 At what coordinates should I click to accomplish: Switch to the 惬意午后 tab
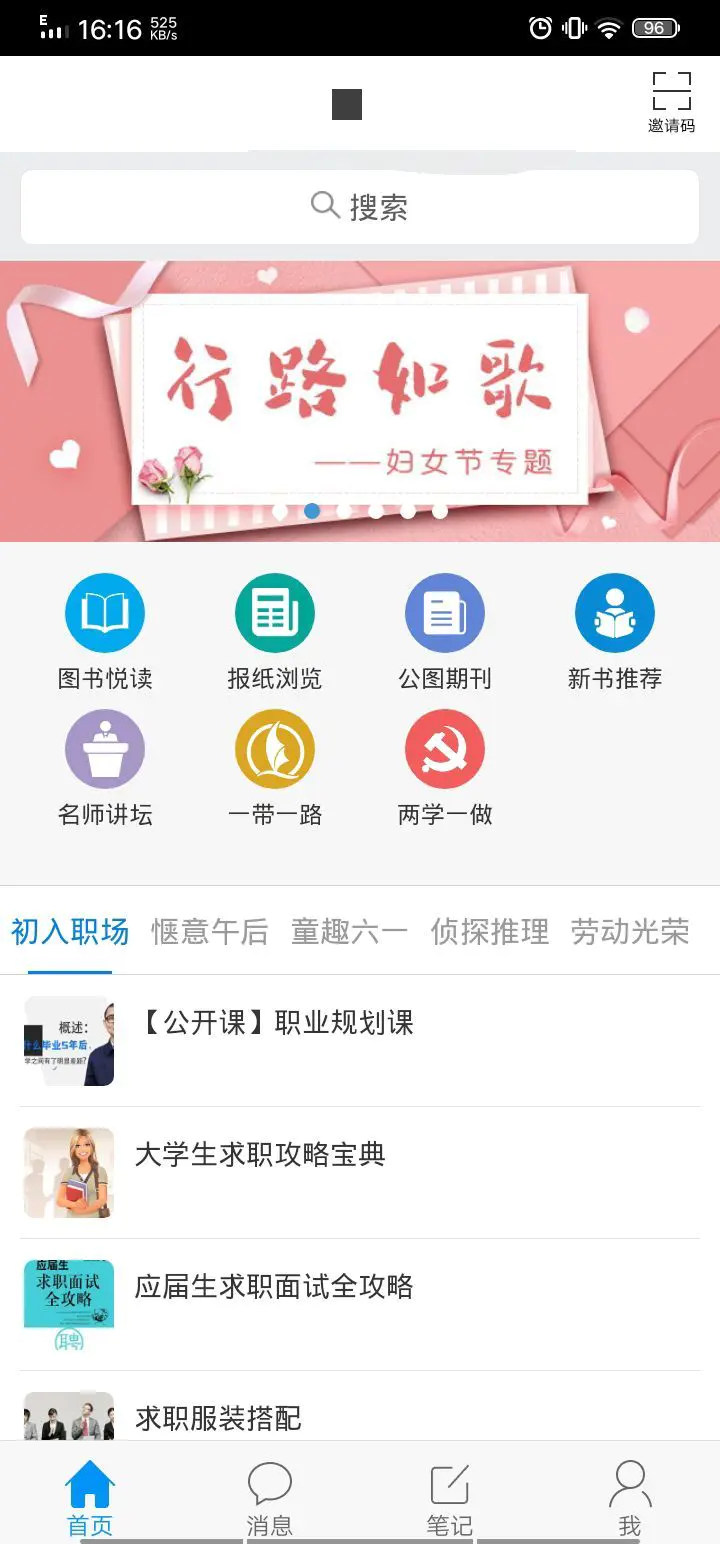coord(210,932)
